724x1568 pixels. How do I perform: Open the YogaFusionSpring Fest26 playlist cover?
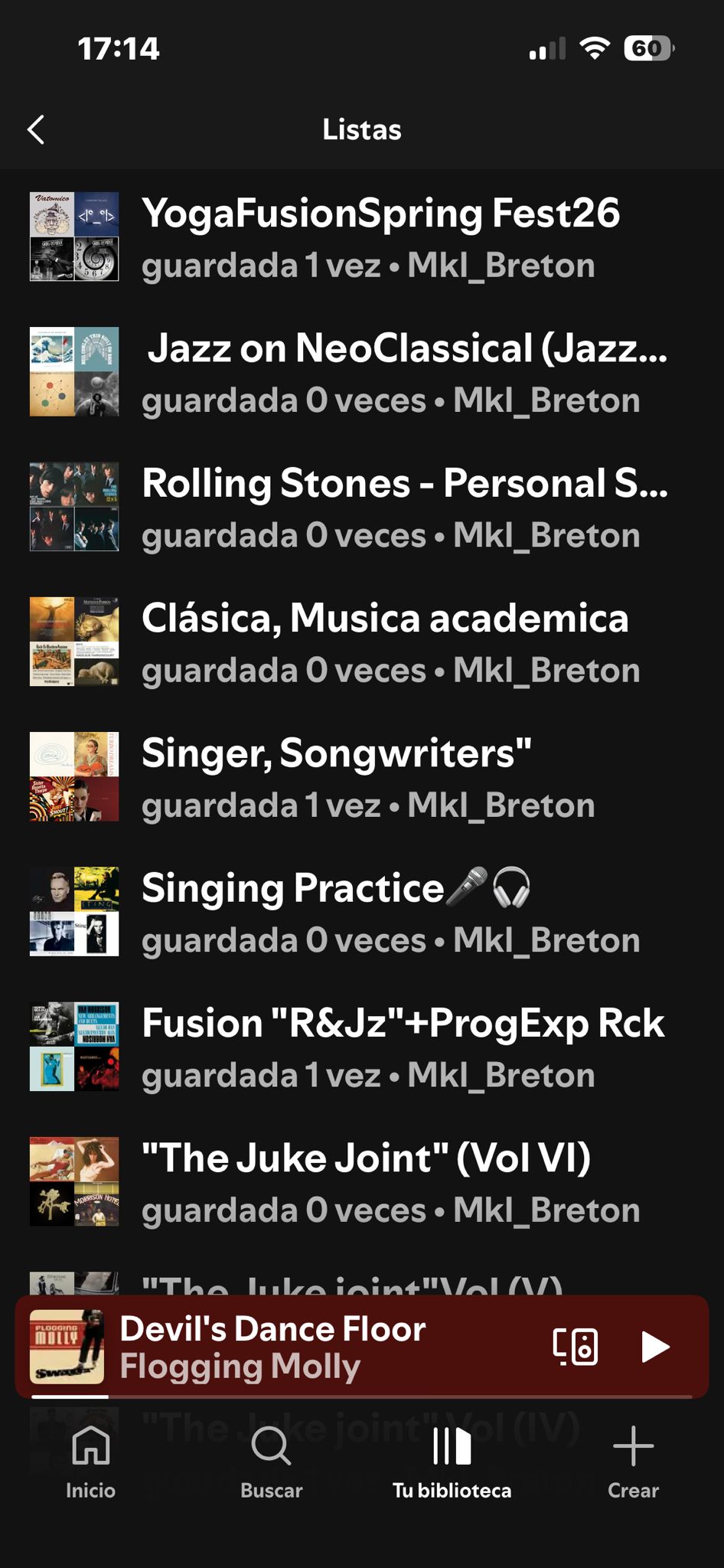coord(73,237)
